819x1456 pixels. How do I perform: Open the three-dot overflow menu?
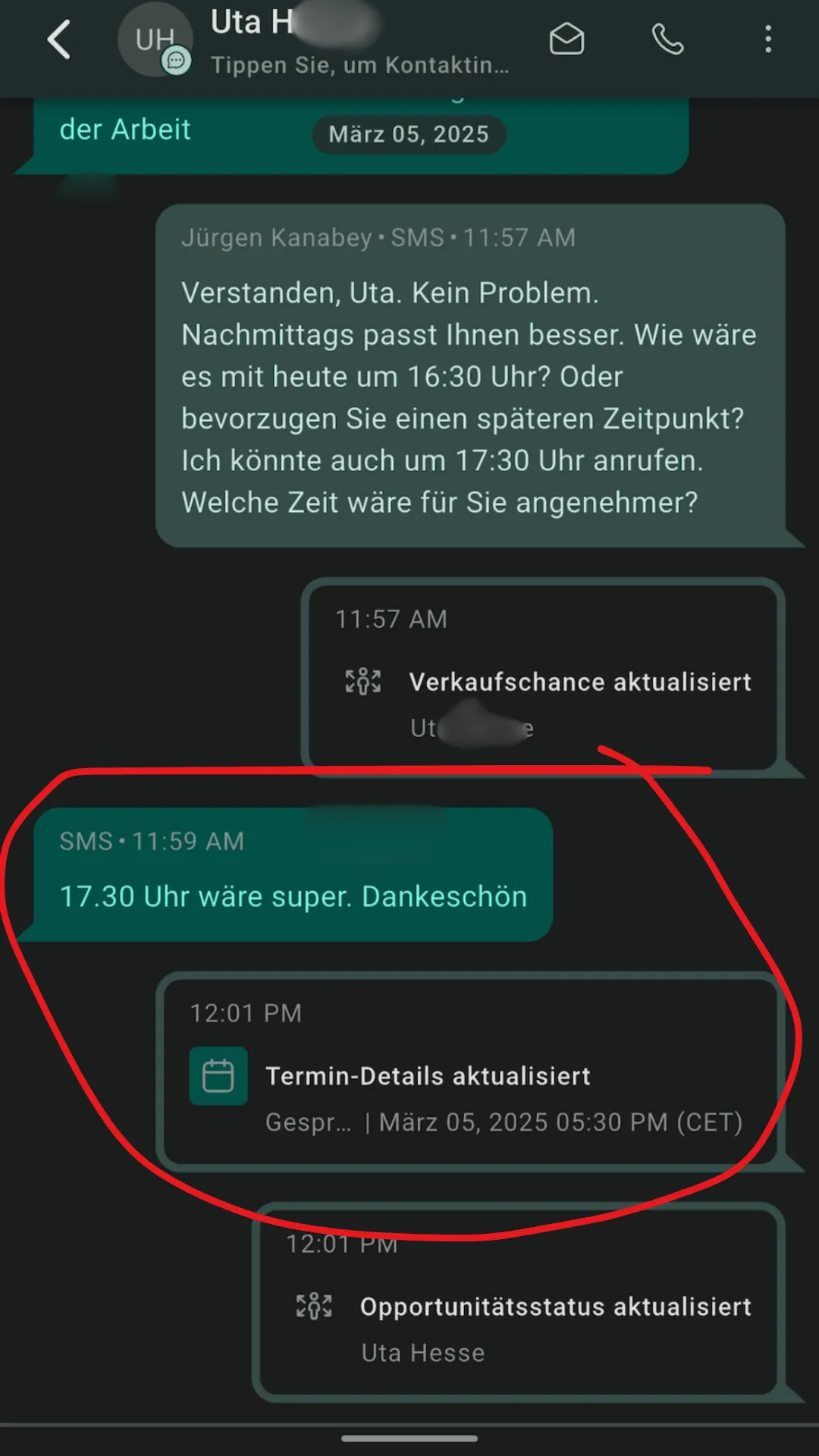coord(768,39)
